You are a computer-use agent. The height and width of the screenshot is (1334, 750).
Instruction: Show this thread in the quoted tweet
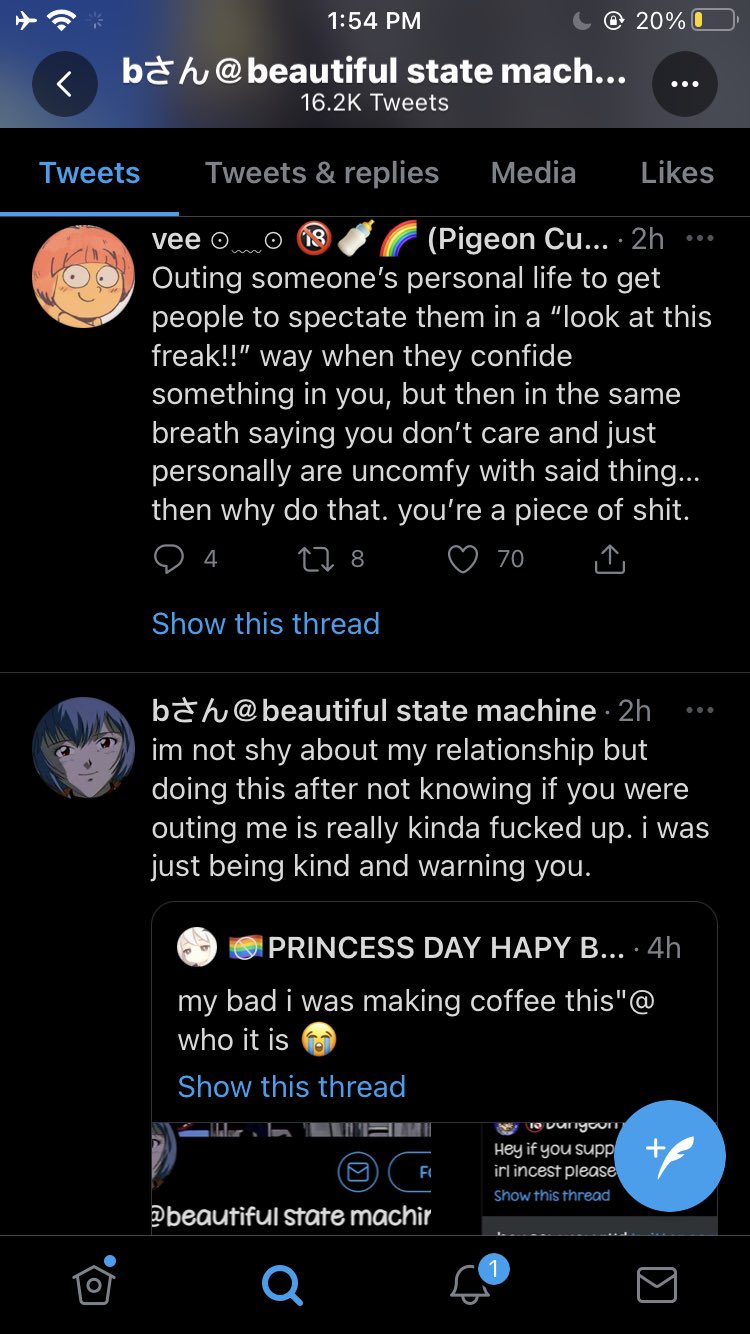[292, 1086]
